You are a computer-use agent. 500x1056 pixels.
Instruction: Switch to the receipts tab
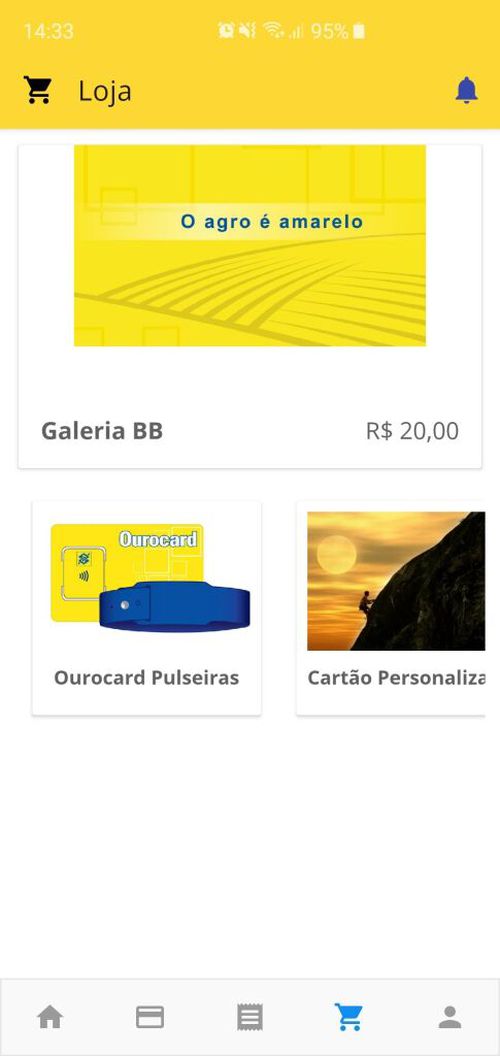point(250,1017)
